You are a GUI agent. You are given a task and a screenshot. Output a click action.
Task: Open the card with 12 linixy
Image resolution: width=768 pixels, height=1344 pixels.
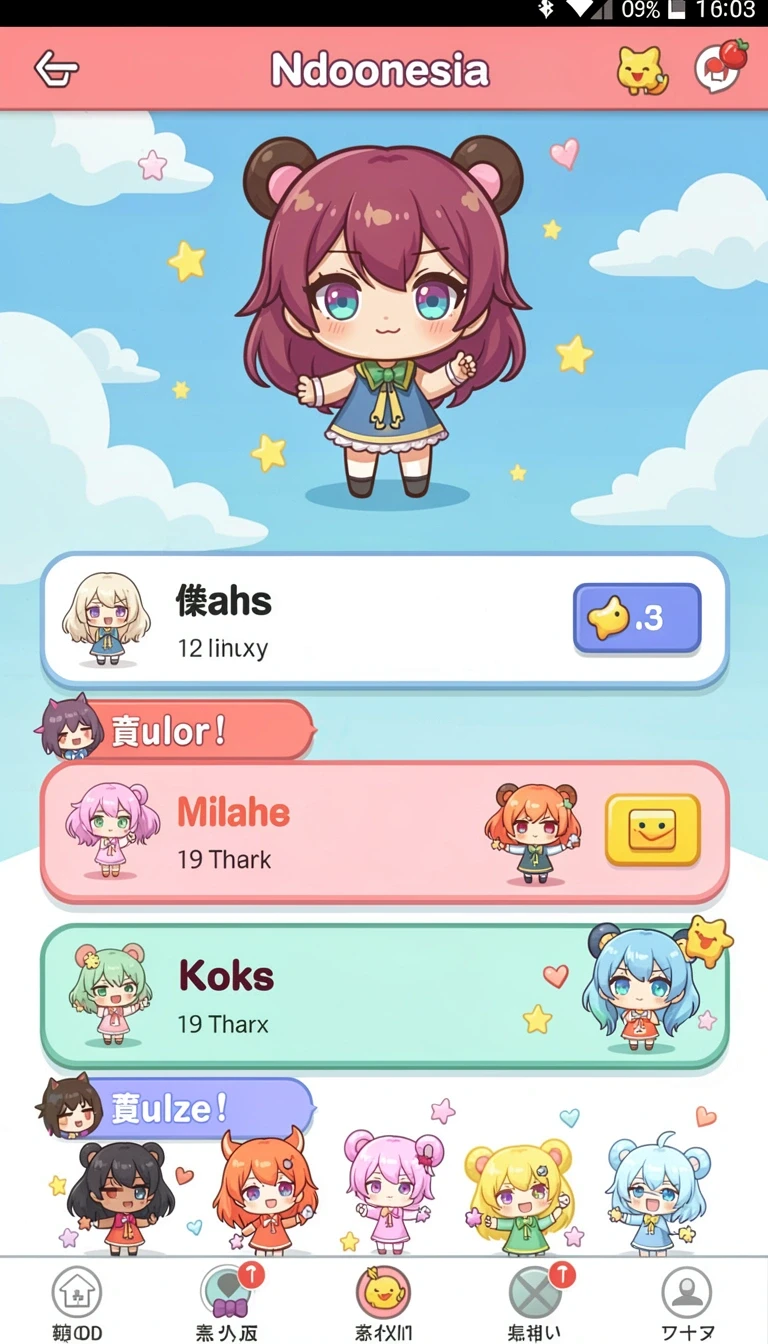coord(384,620)
